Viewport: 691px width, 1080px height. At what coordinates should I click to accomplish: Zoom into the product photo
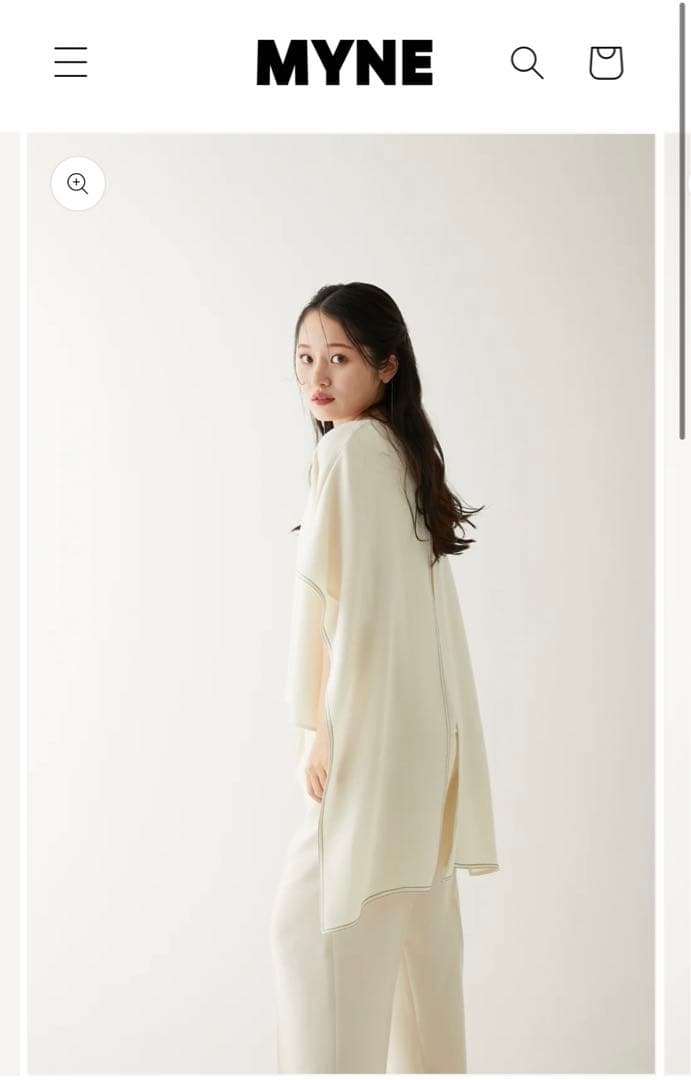(78, 184)
